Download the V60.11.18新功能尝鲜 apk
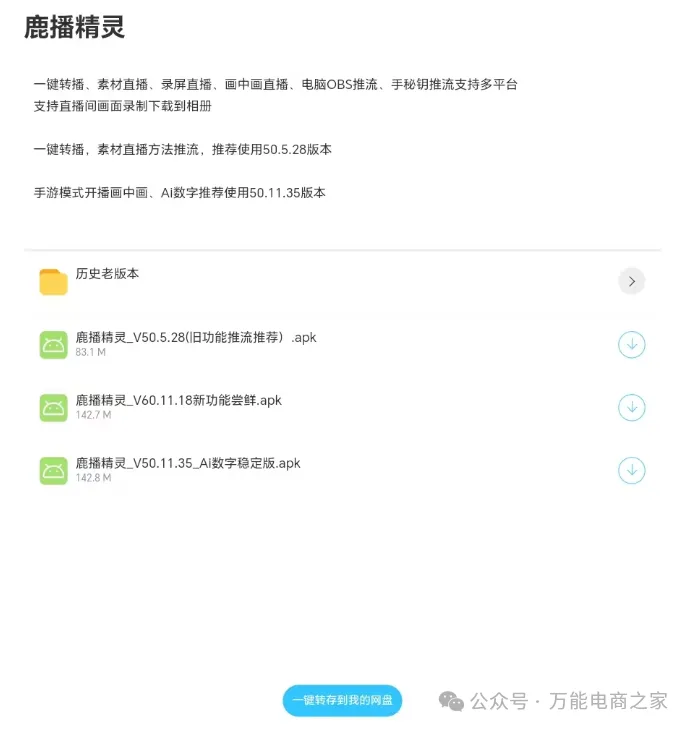Viewport: 690px width, 729px height. (631, 407)
